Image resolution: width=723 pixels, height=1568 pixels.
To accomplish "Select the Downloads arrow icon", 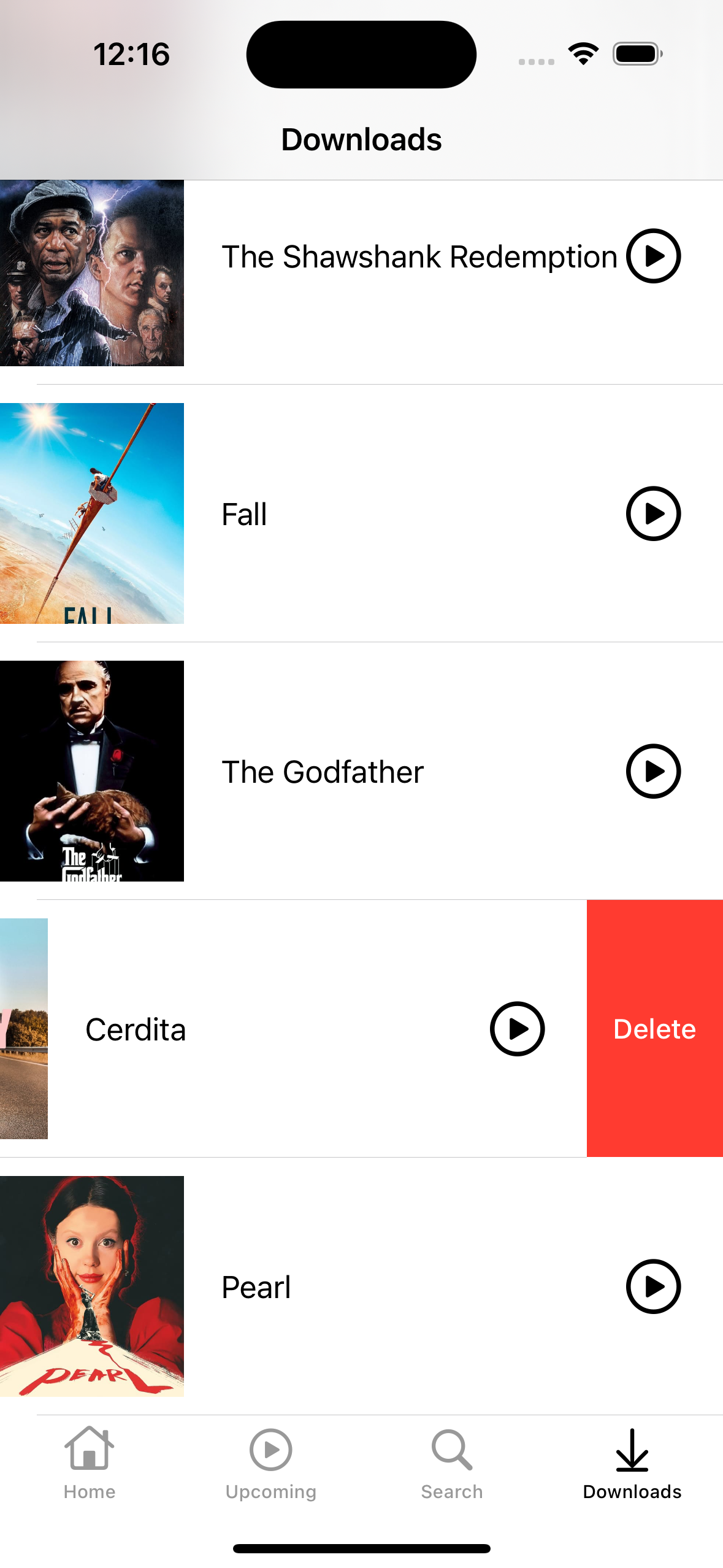I will 632,1450.
